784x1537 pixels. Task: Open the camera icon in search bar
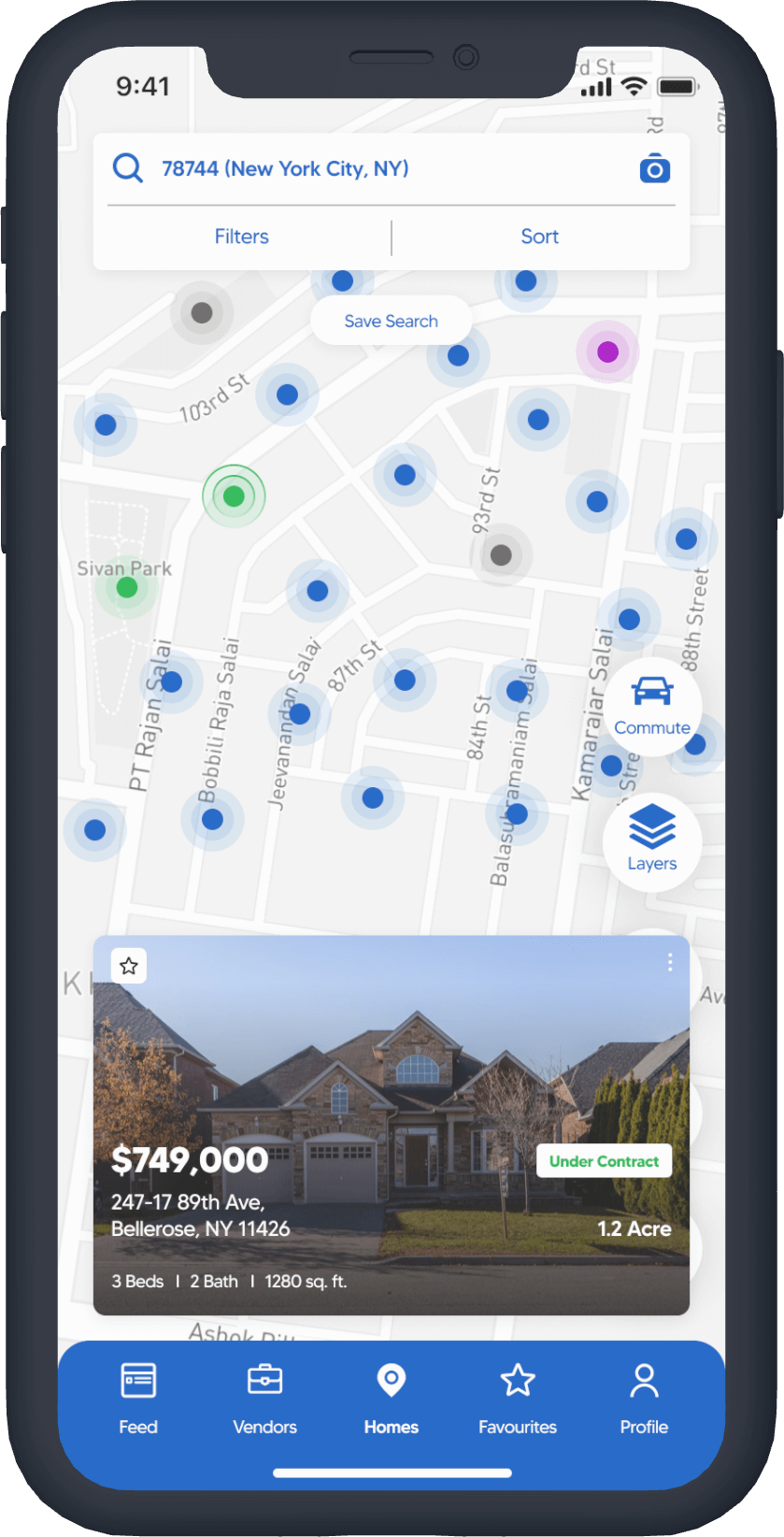[654, 168]
